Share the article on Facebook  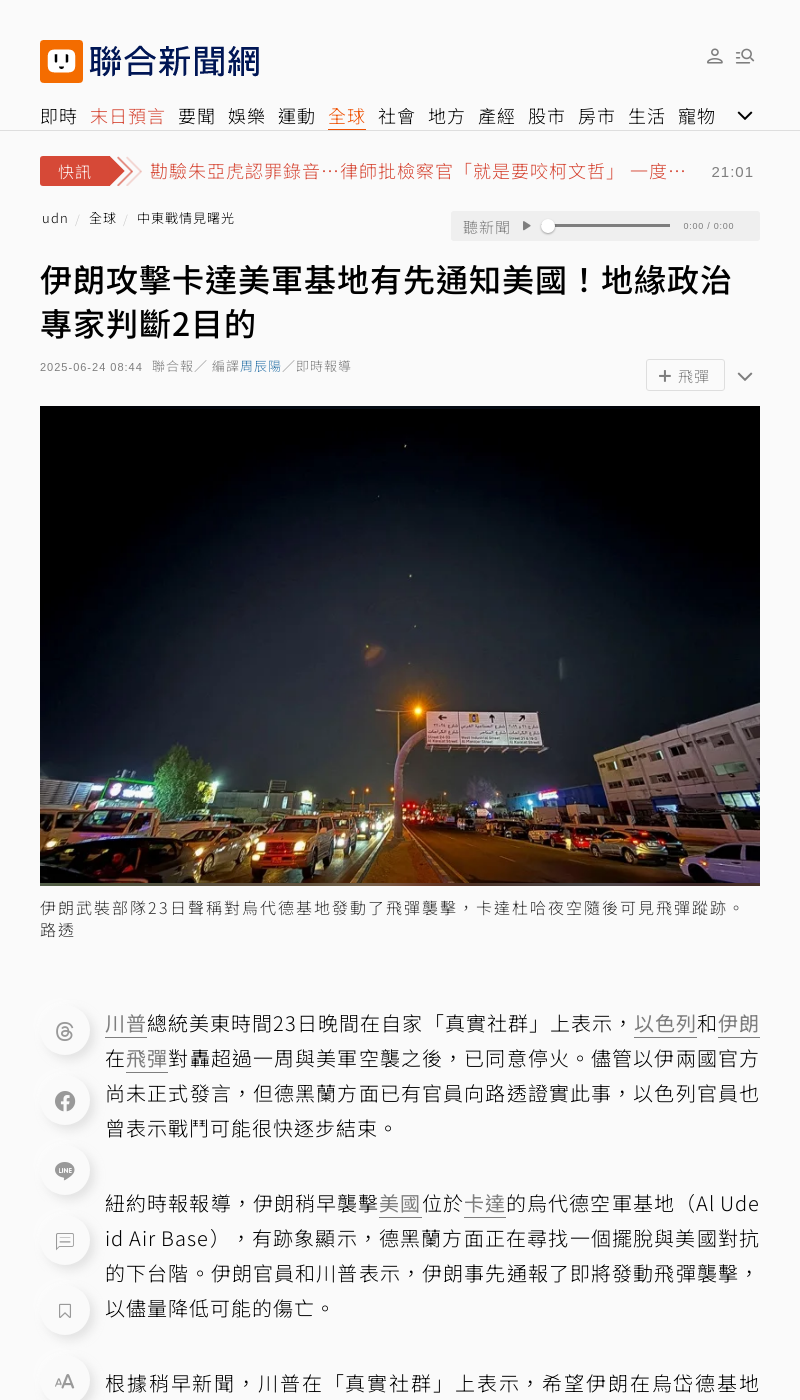pos(65,1101)
